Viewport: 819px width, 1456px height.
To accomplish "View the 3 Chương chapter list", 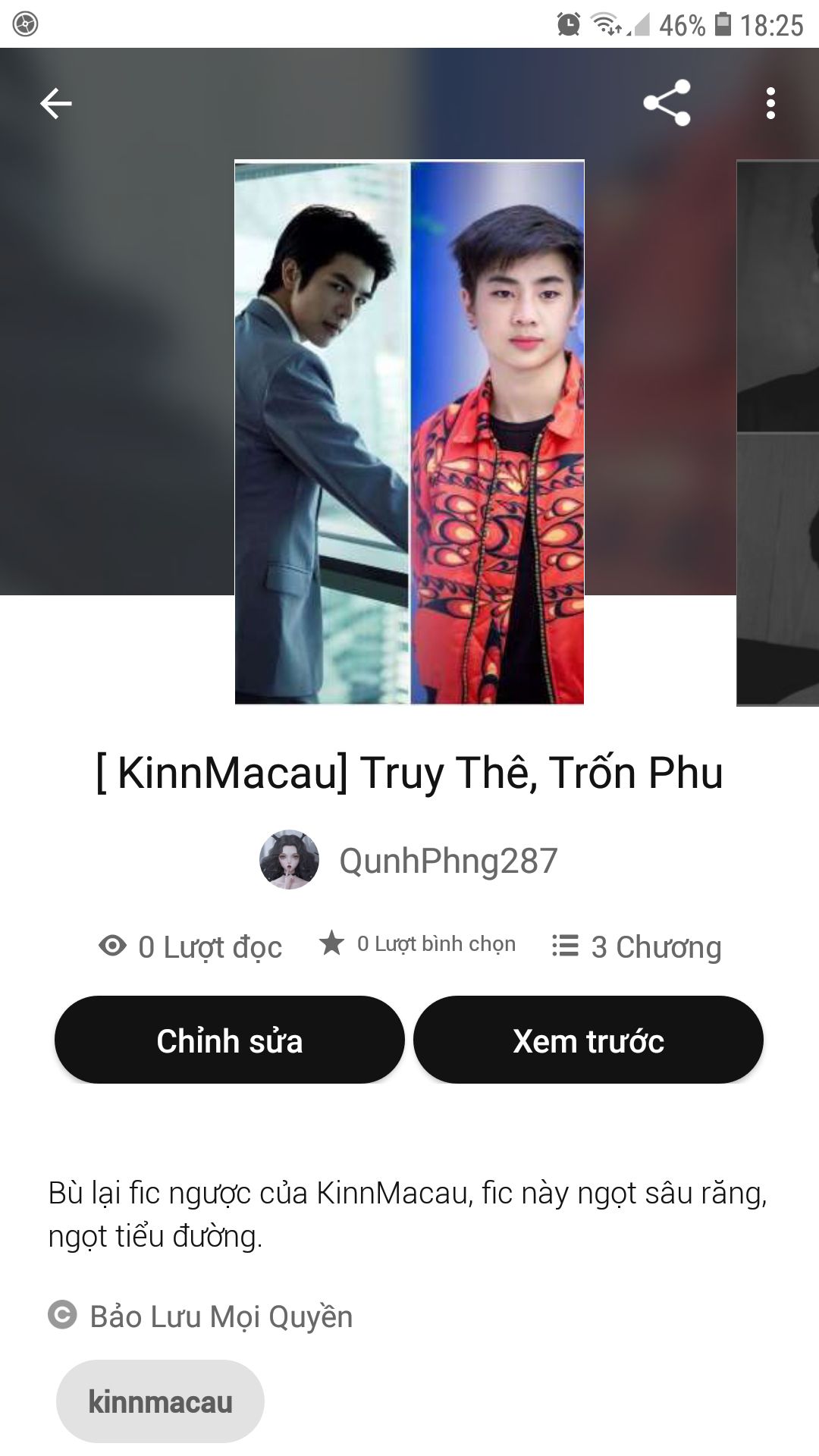I will click(637, 946).
